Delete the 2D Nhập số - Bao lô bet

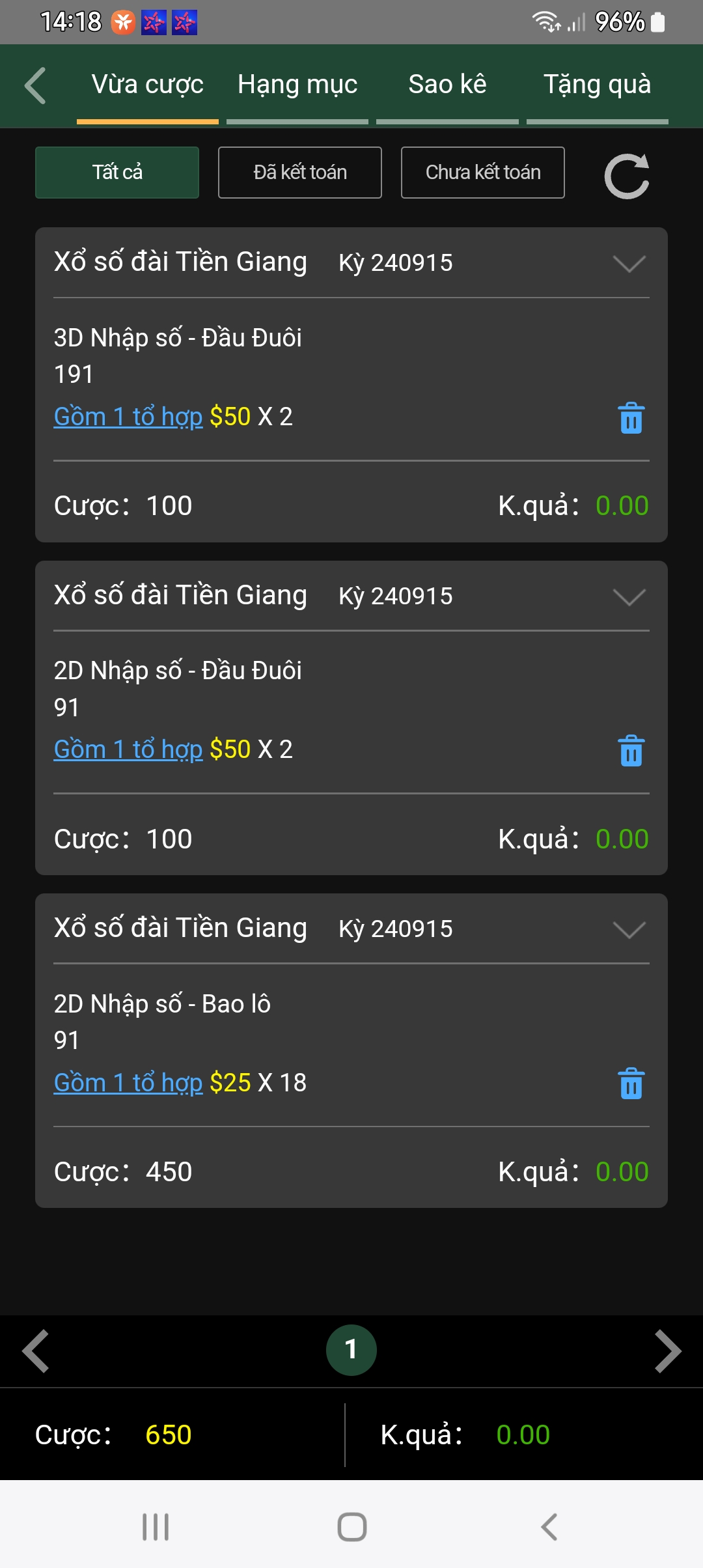click(631, 1084)
